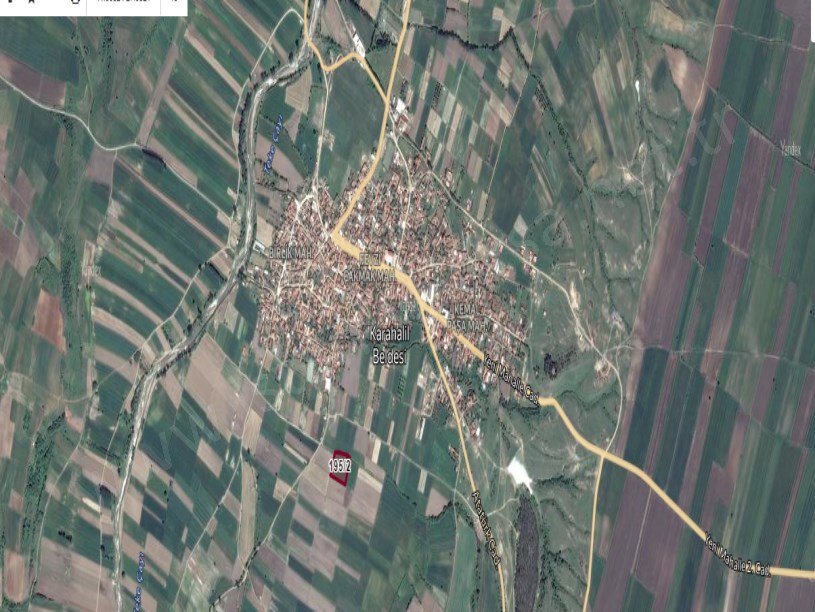Image resolution: width=815 pixels, height=612 pixels.
Task: Tap the star icon in top toolbar
Action: pos(29,2)
